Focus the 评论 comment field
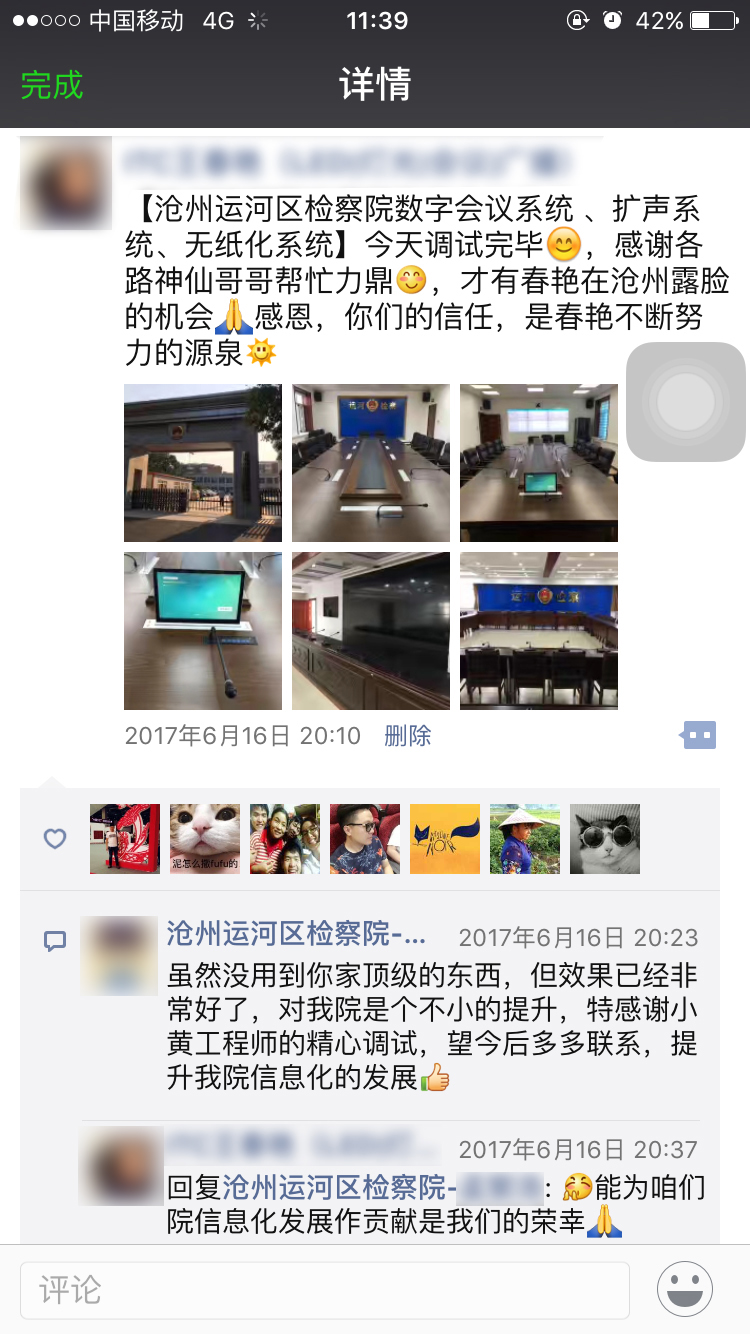Image resolution: width=750 pixels, height=1334 pixels. [324, 1289]
